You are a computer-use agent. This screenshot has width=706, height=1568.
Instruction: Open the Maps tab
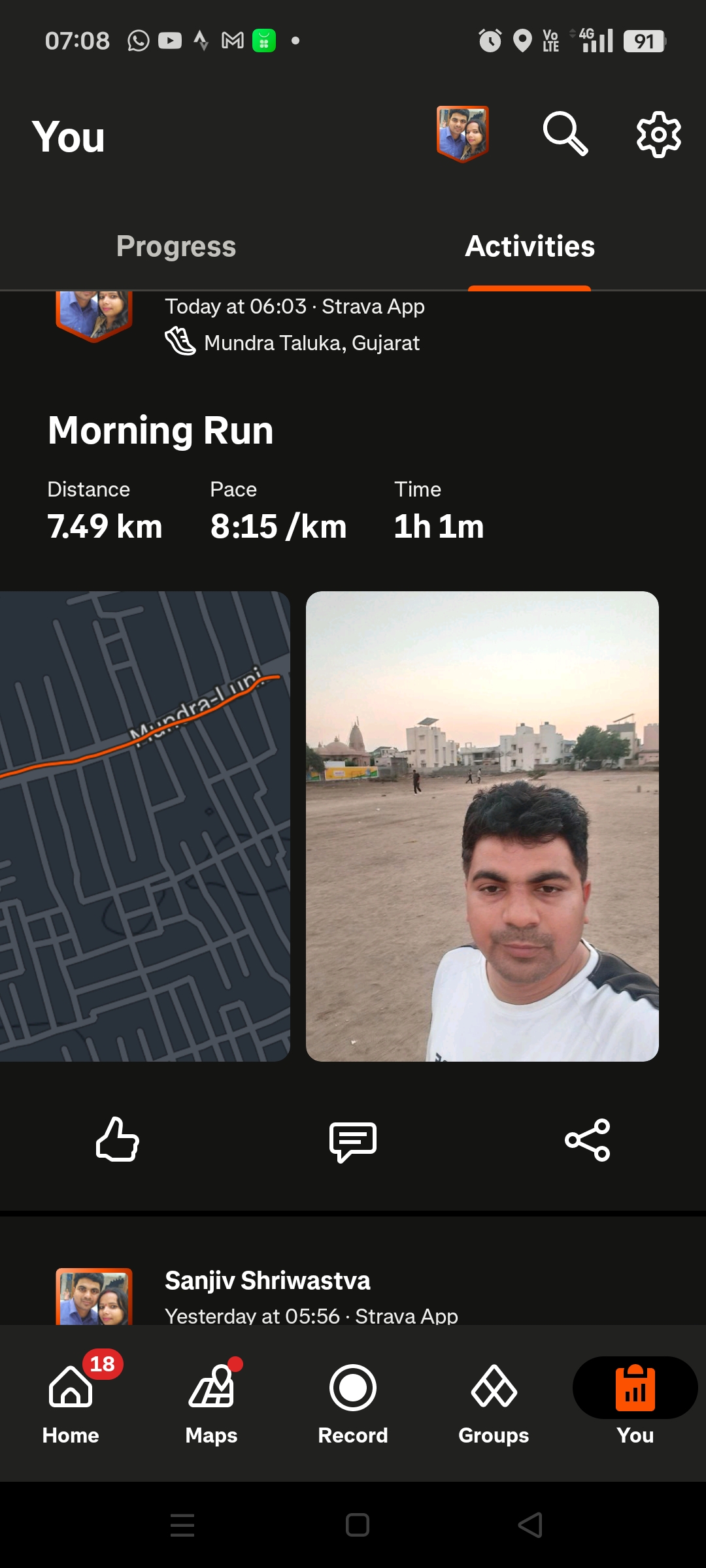coord(211,1399)
